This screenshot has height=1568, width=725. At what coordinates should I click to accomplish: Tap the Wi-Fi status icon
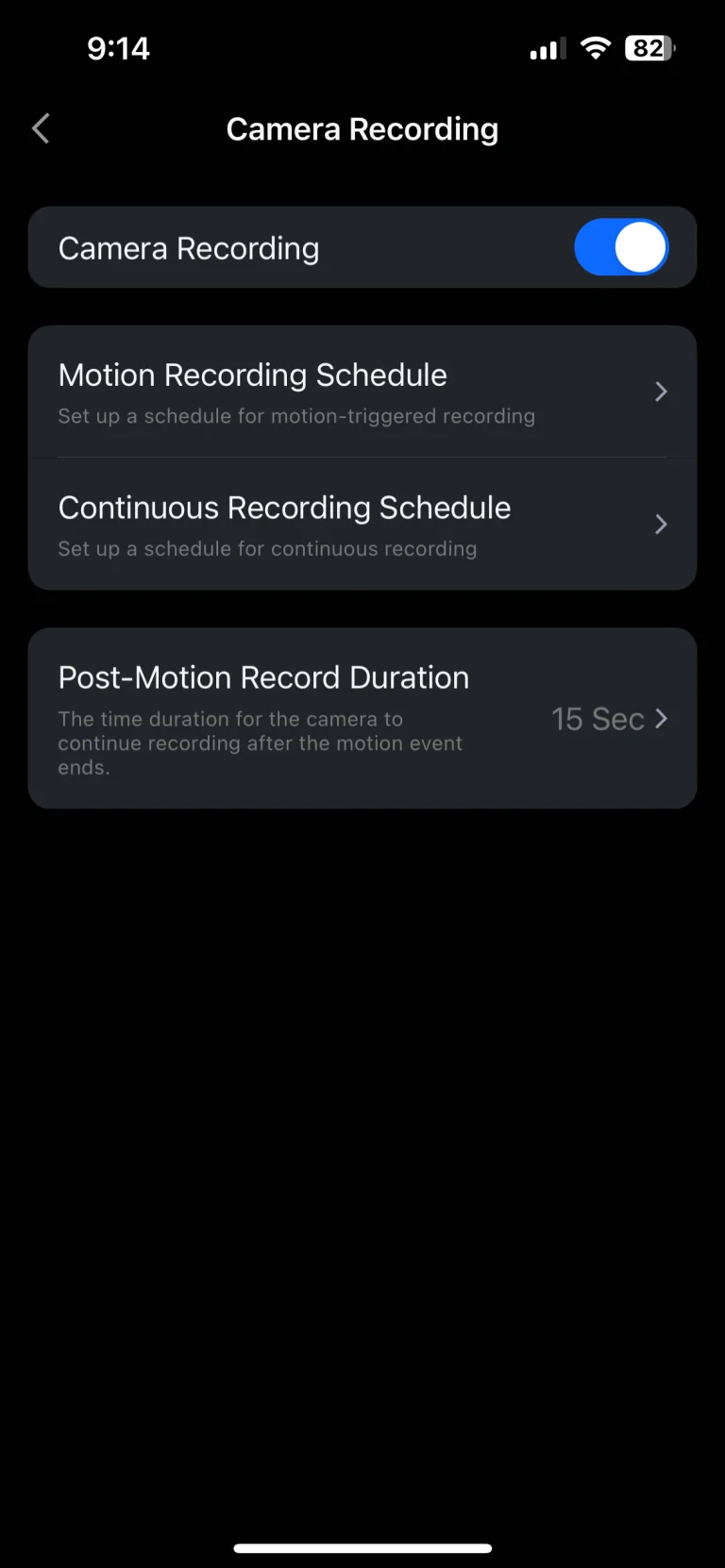(596, 47)
